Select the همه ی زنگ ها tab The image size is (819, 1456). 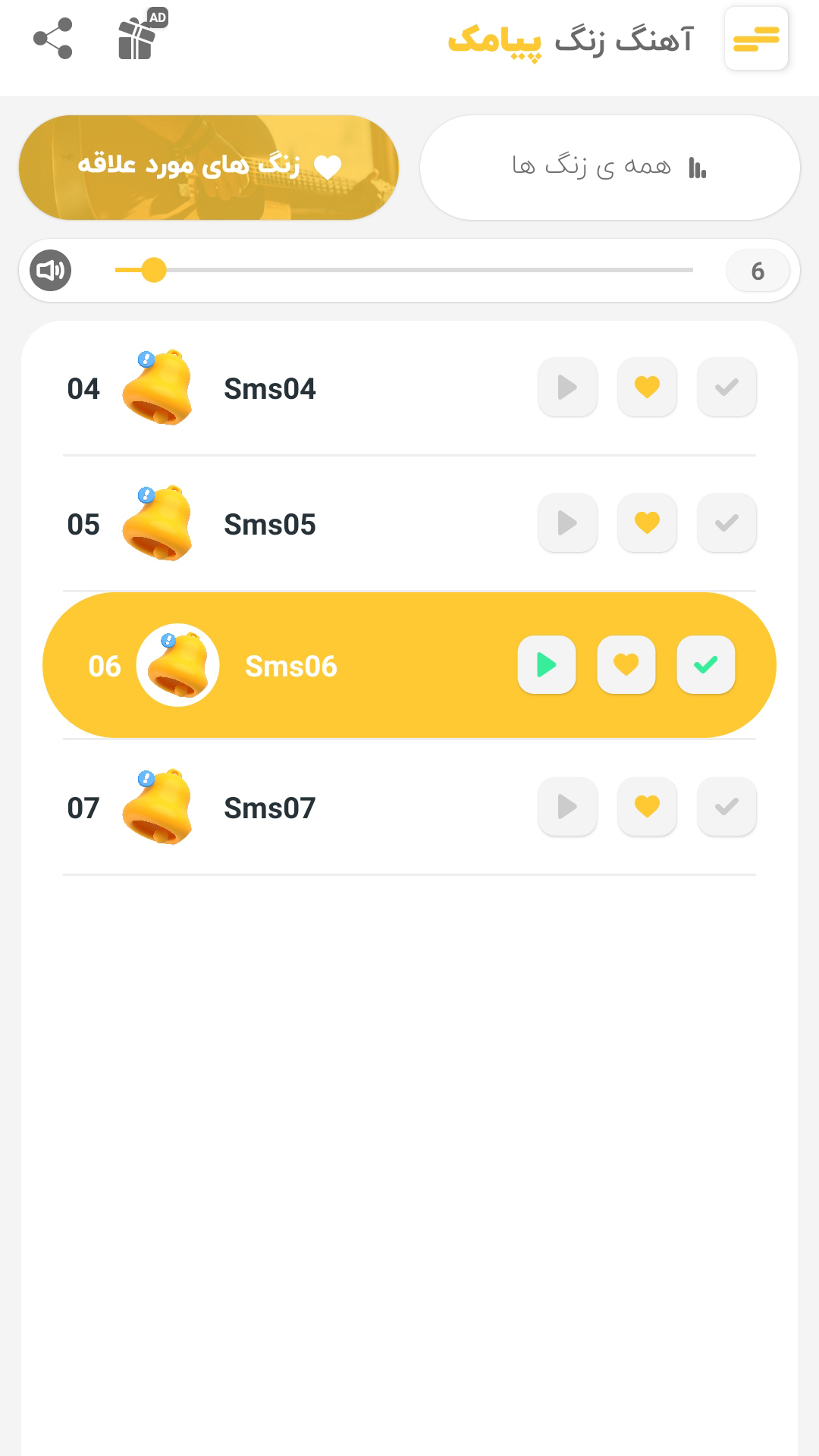(609, 167)
